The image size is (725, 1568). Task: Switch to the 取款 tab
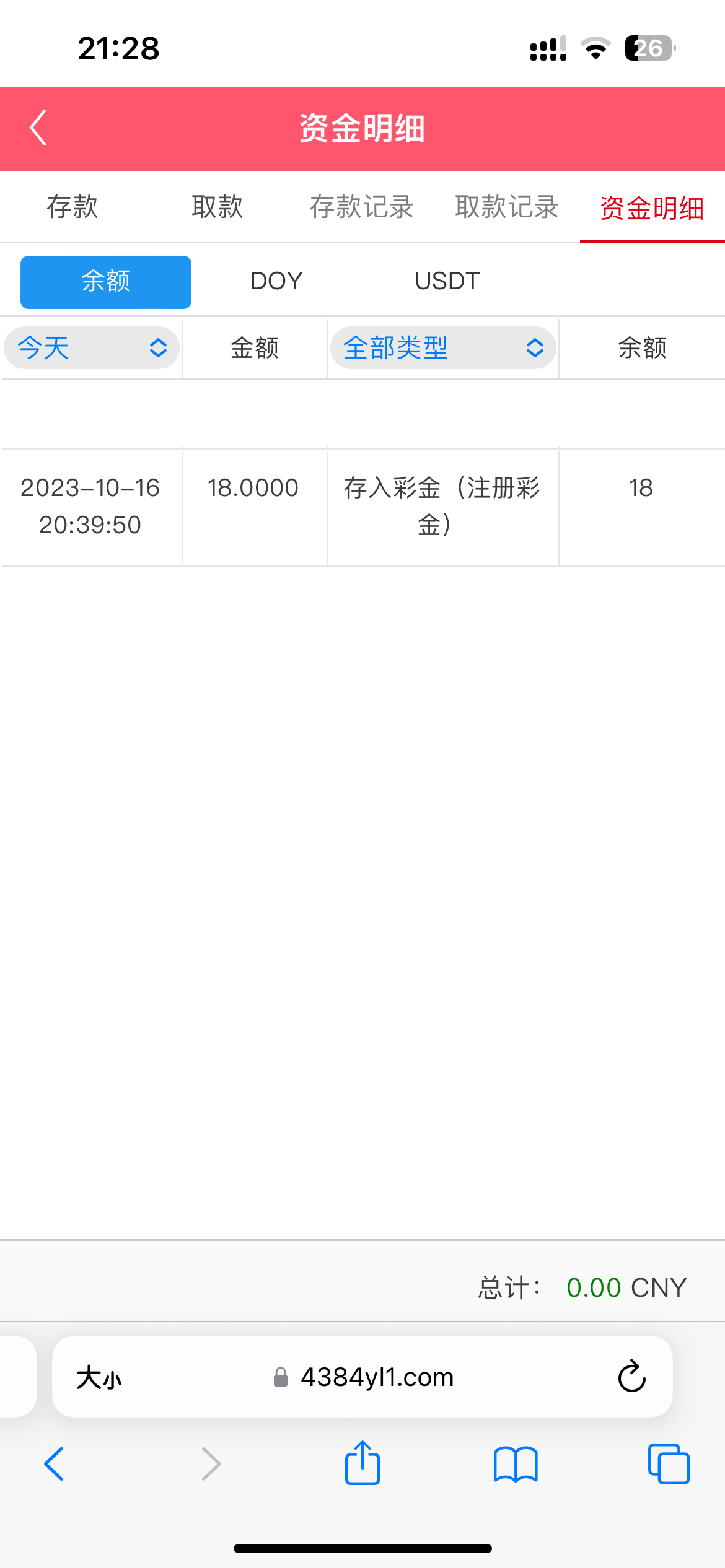217,207
